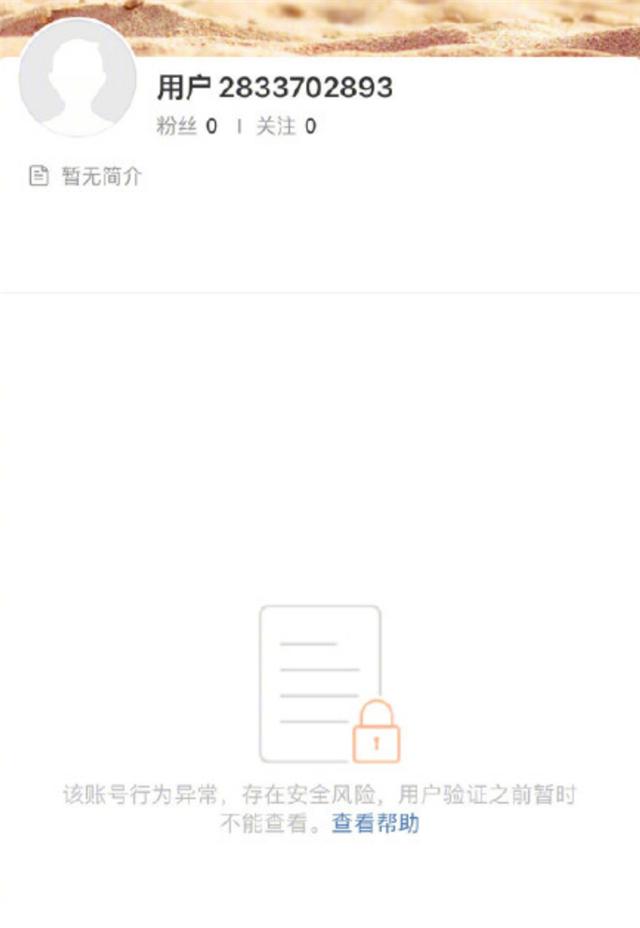View the 粉丝 followers list
Screen dimensions: 640x928
click(186, 126)
